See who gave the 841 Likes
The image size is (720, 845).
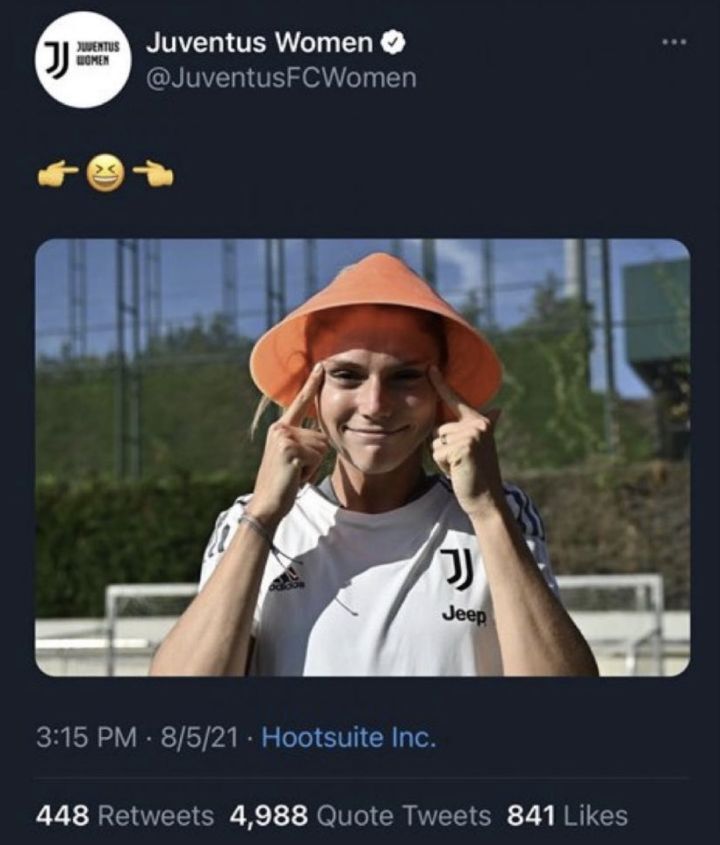click(x=567, y=815)
